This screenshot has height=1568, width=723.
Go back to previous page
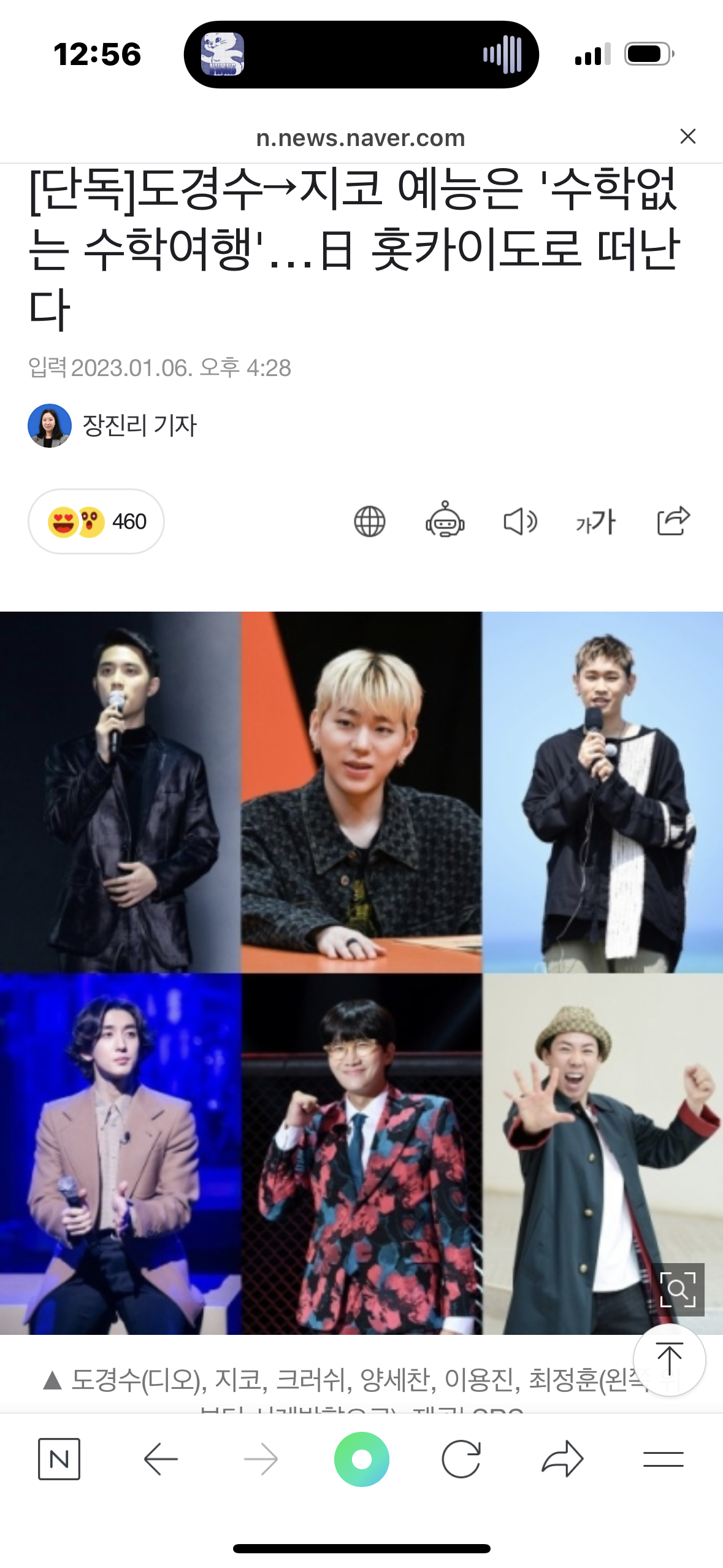(161, 1459)
